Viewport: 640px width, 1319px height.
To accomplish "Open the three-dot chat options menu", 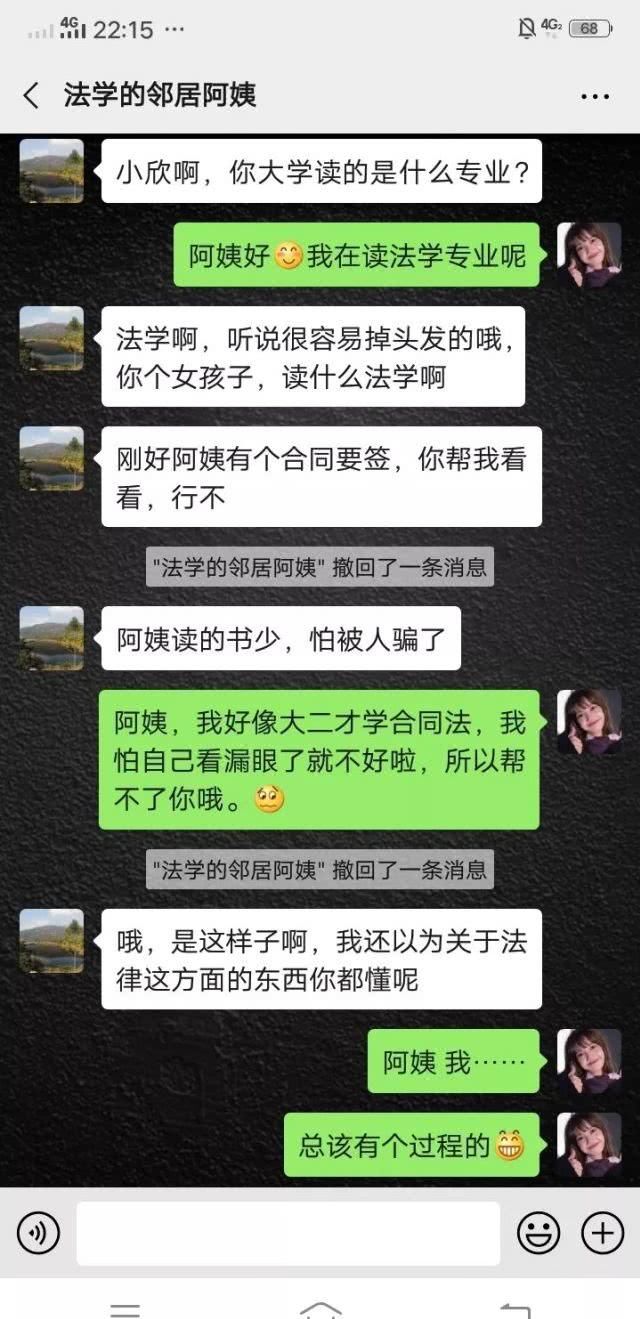I will pos(595,97).
